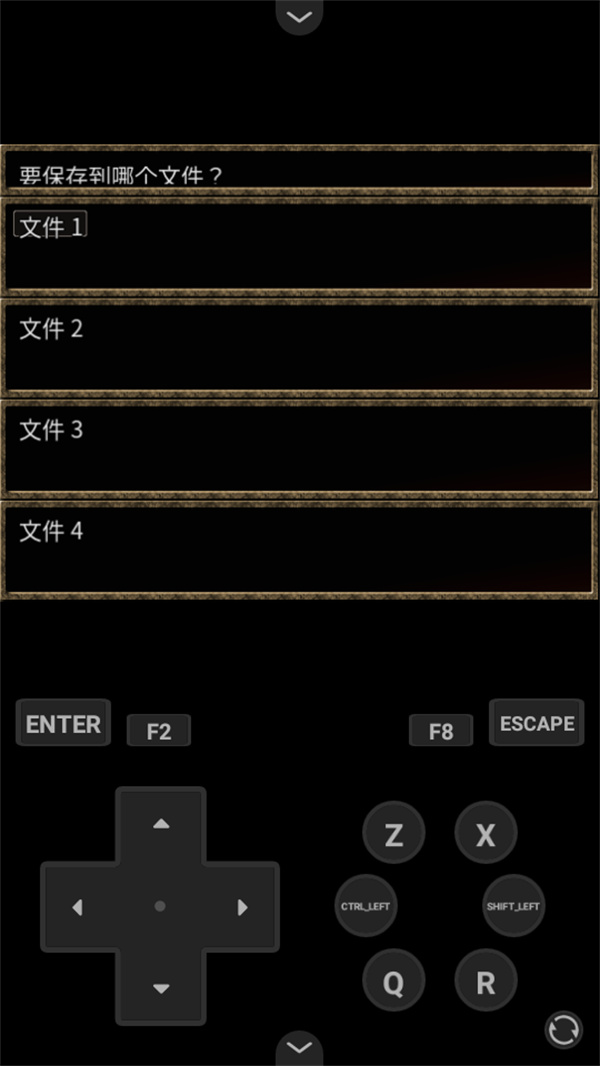The height and width of the screenshot is (1066, 600).
Task: Tap the F8 key
Action: click(441, 731)
